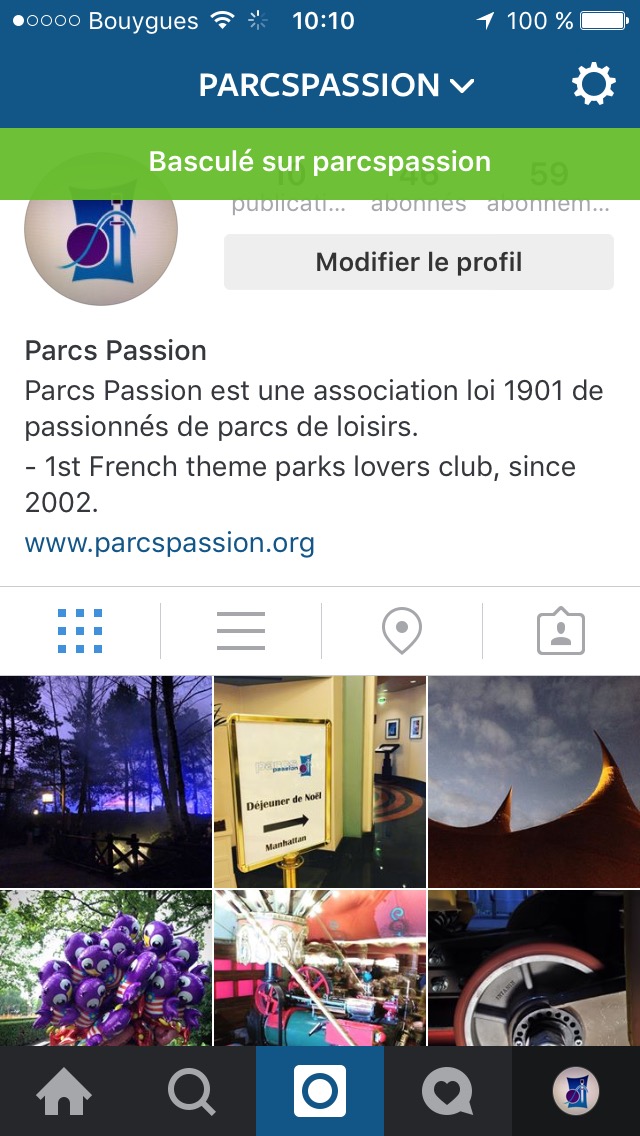Viewport: 640px width, 1136px height.
Task: Open the carousel steam engine photo
Action: [x=320, y=968]
